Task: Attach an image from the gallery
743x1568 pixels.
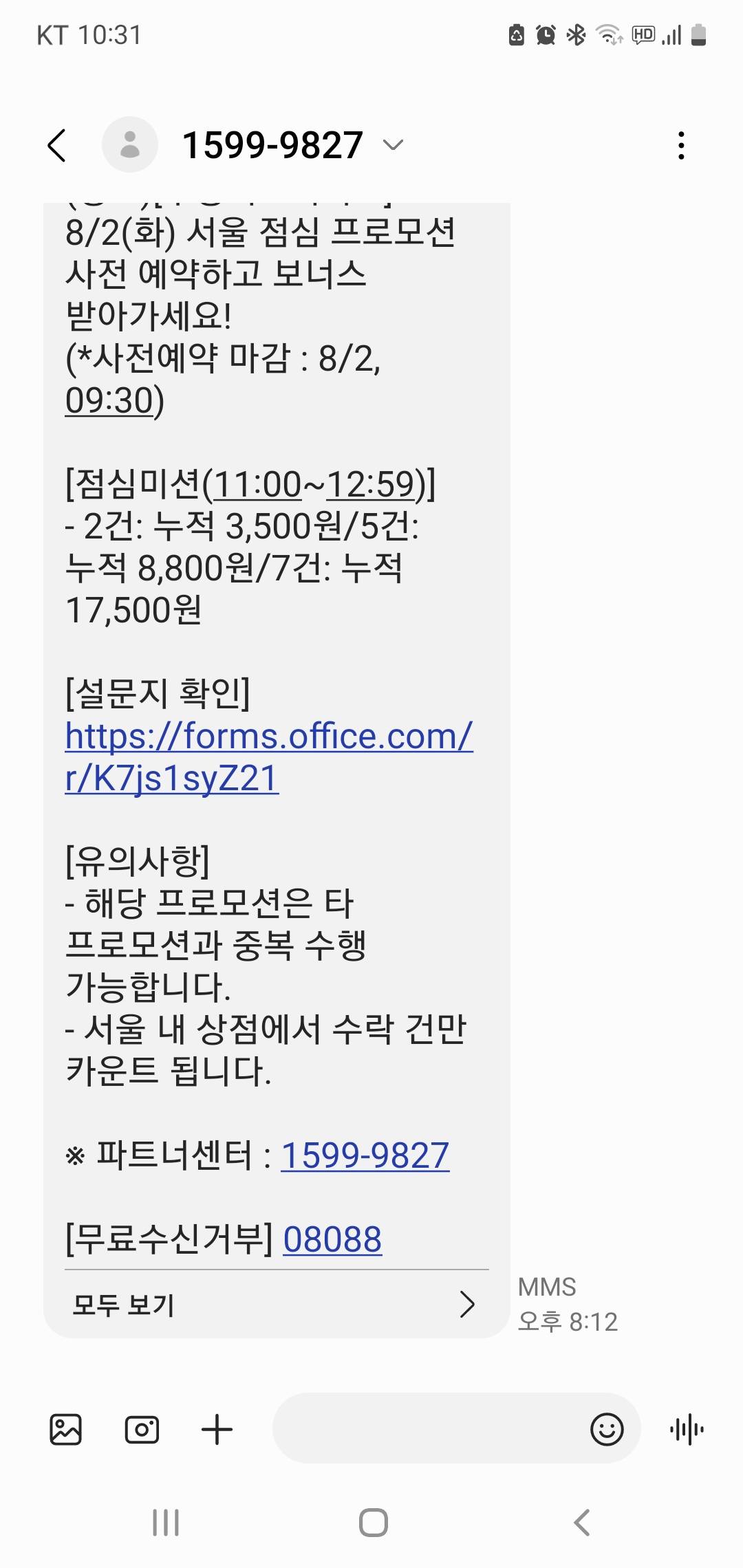Action: click(x=66, y=1430)
